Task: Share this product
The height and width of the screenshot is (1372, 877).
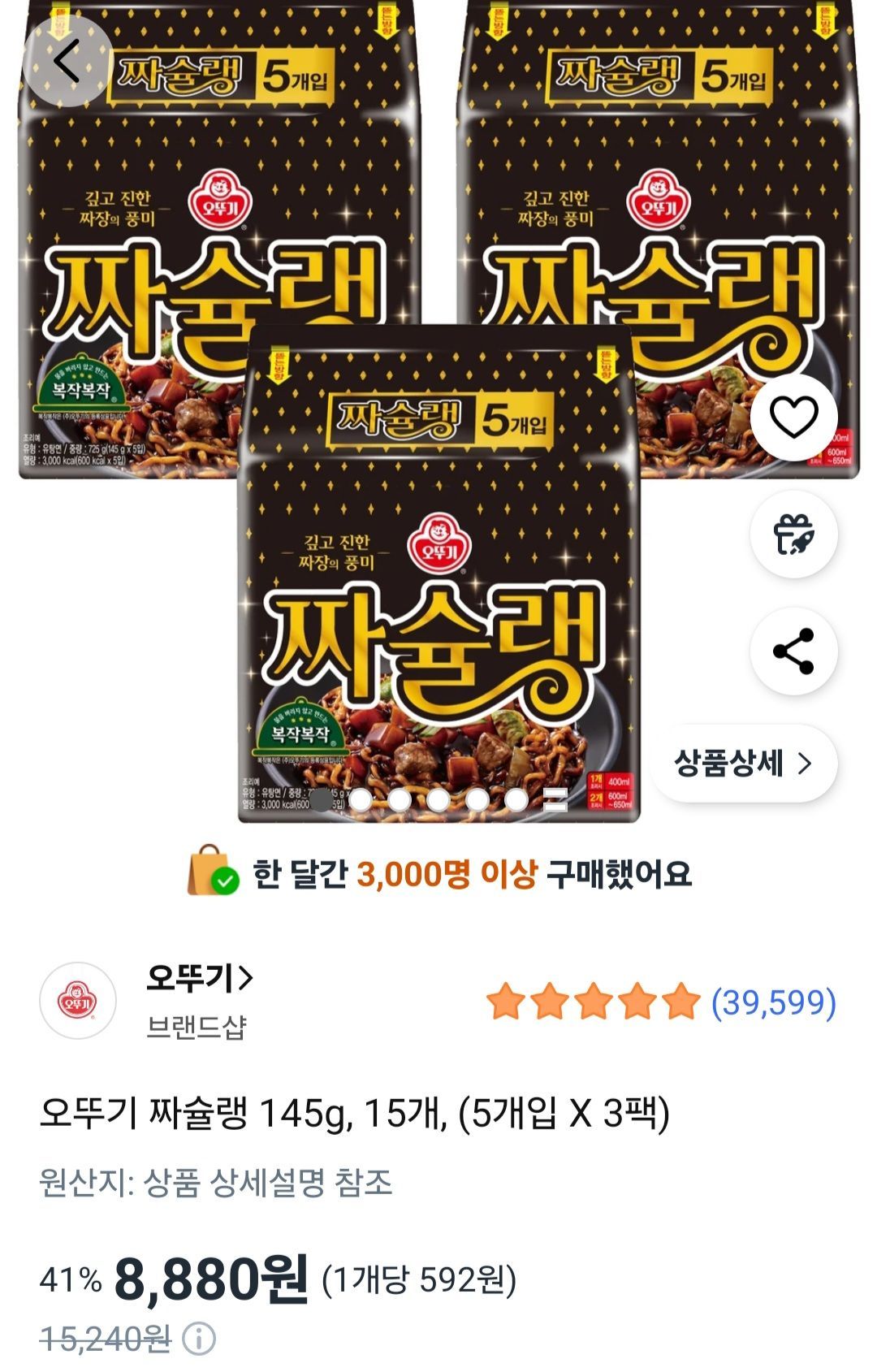Action: coord(793,651)
